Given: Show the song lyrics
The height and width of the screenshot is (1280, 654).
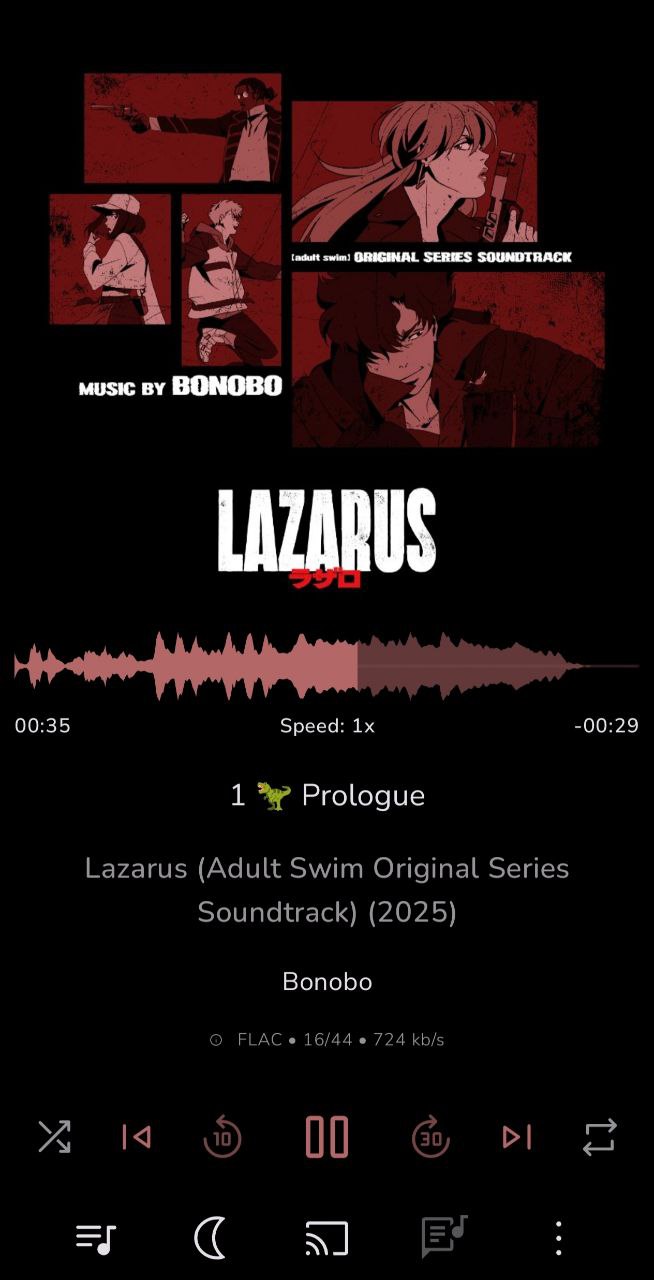Looking at the screenshot, I should (x=444, y=1237).
